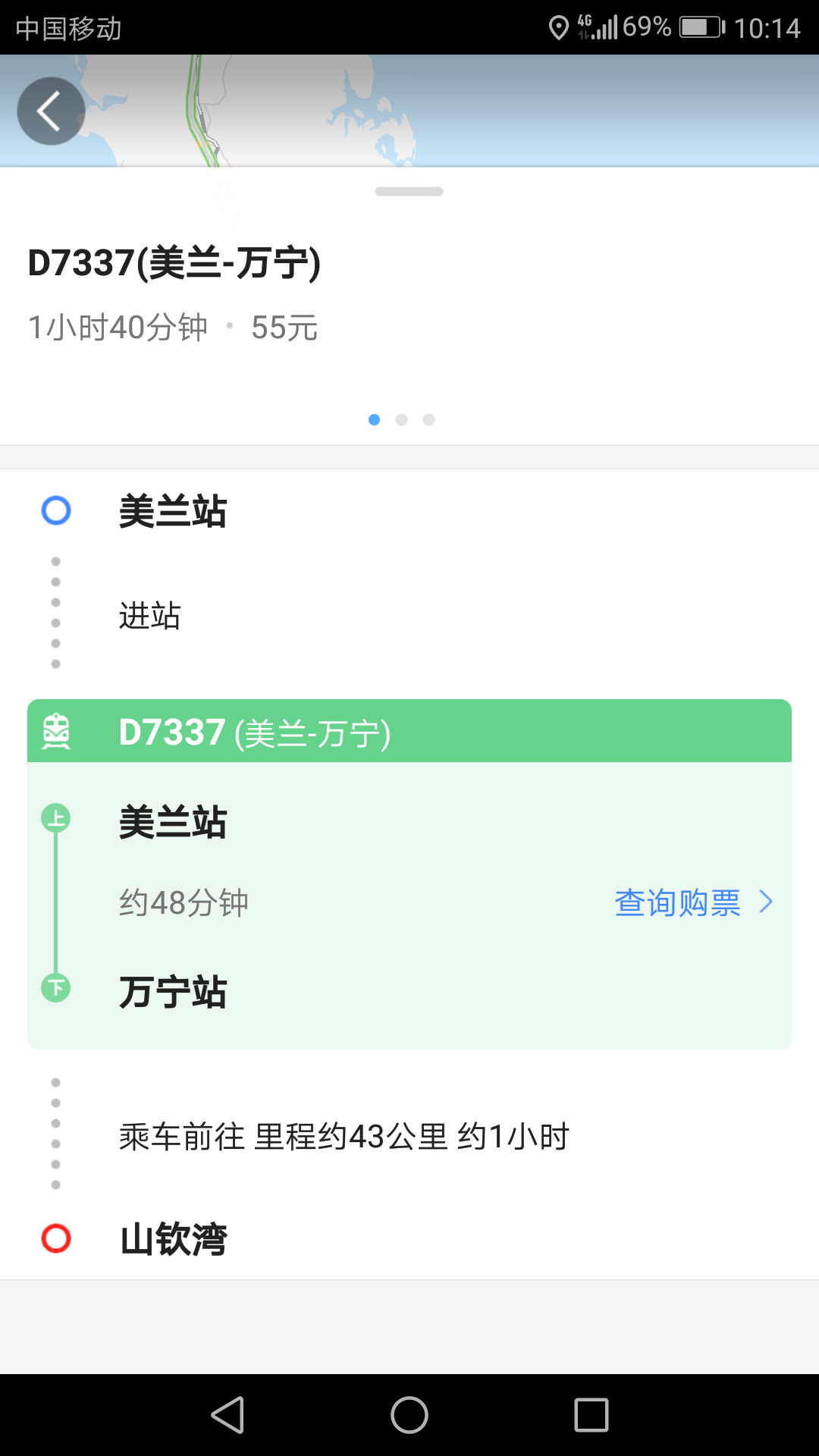Image resolution: width=819 pixels, height=1456 pixels.
Task: Open the D7337 (美兰-万宁) train segment header
Action: tap(409, 732)
